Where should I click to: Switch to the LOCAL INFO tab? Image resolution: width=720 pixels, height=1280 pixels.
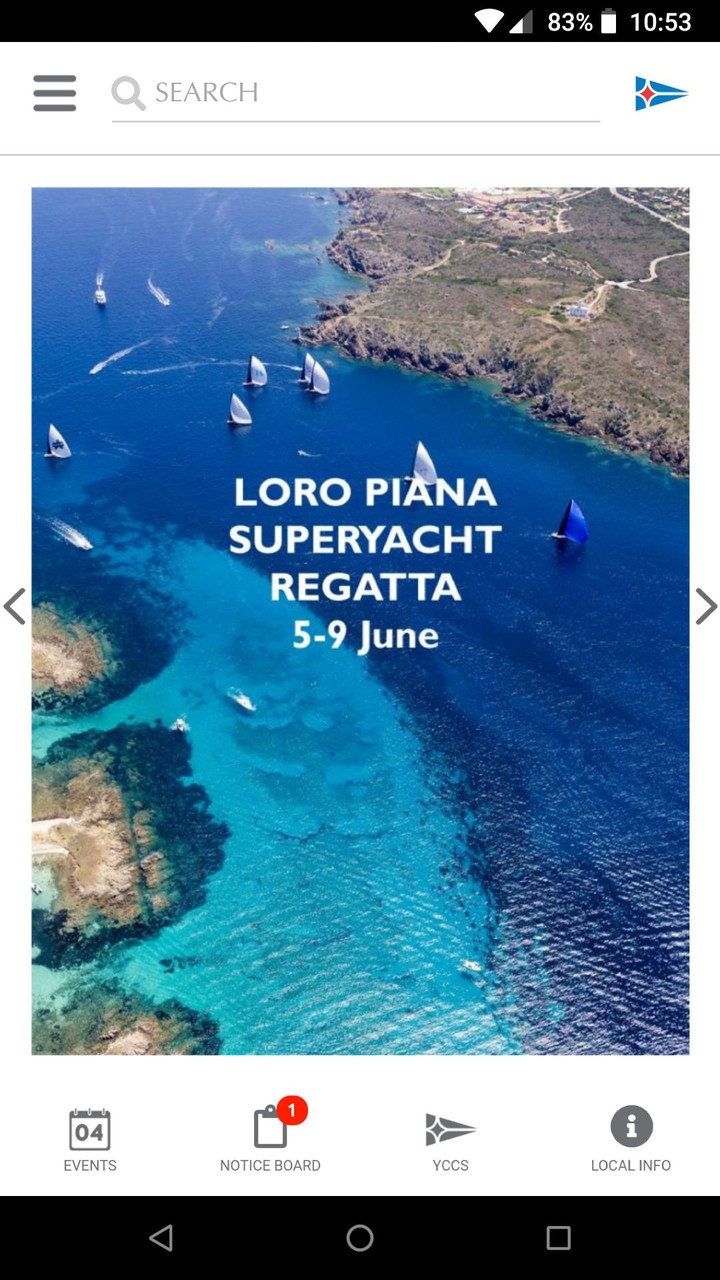(631, 1164)
